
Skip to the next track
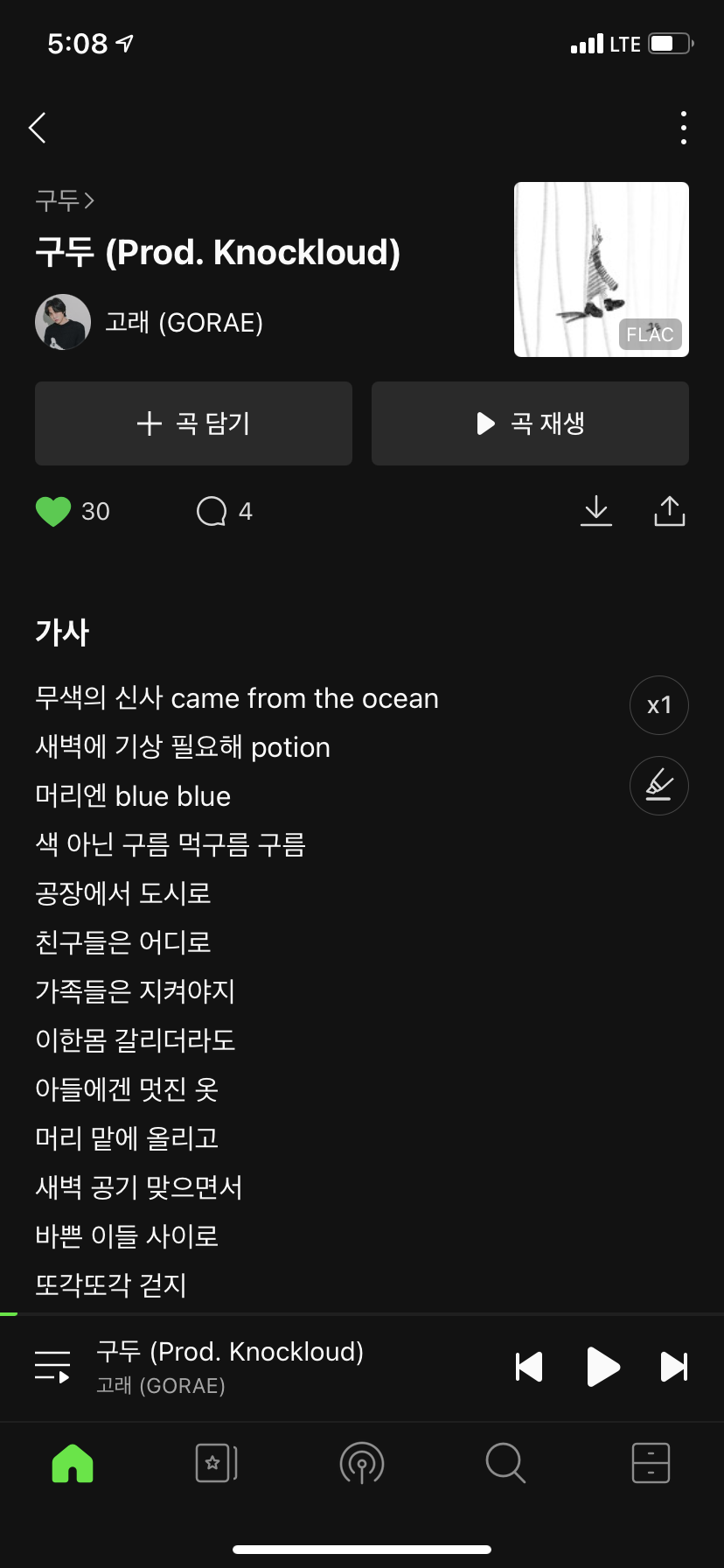click(674, 1367)
